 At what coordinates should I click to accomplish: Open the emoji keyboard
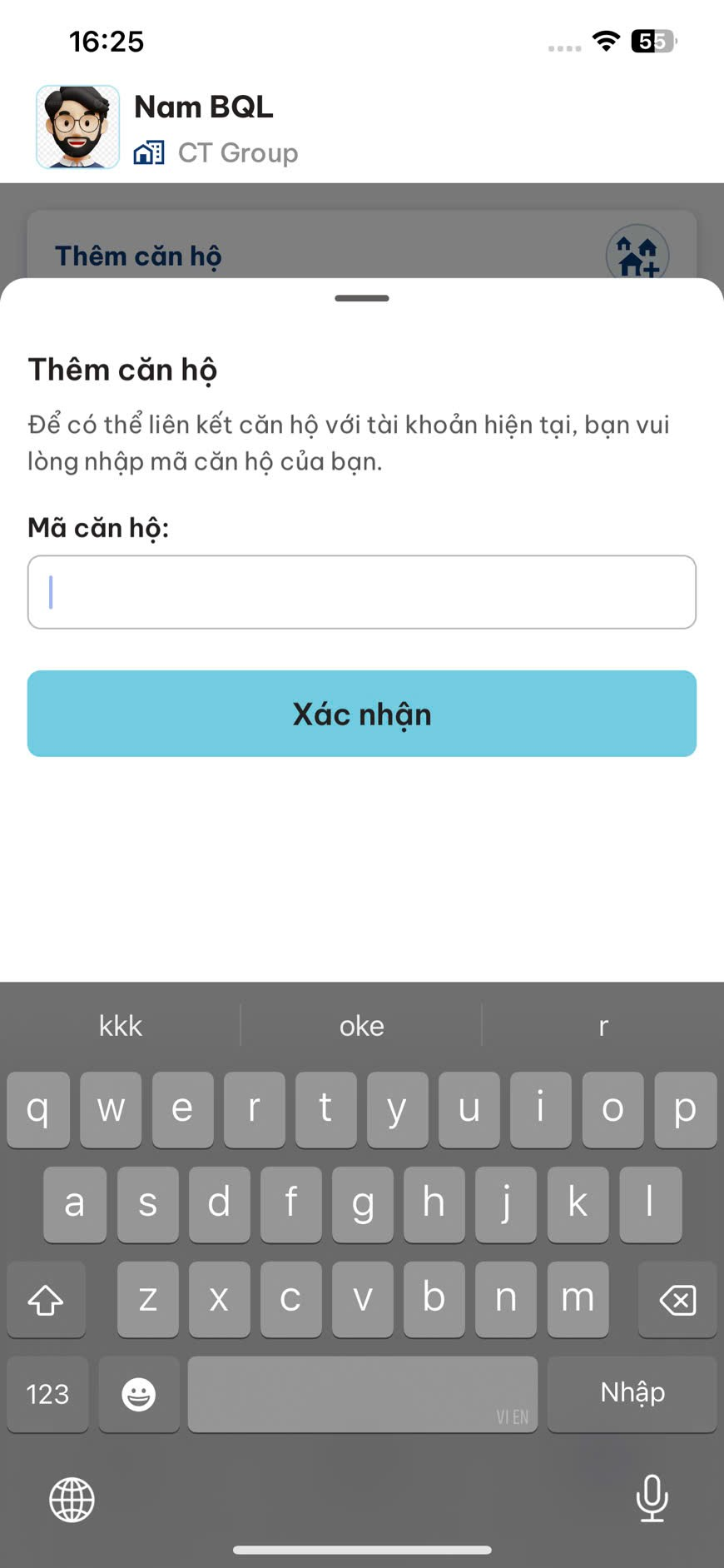[x=139, y=1394]
